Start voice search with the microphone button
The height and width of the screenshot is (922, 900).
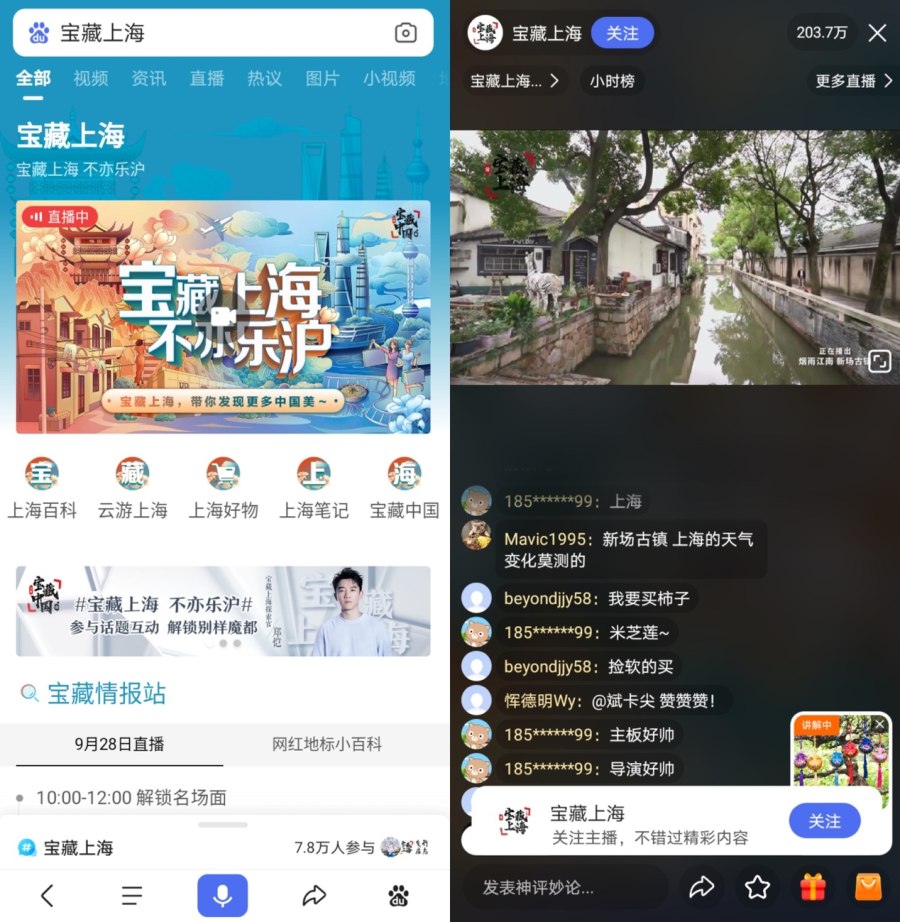[222, 895]
